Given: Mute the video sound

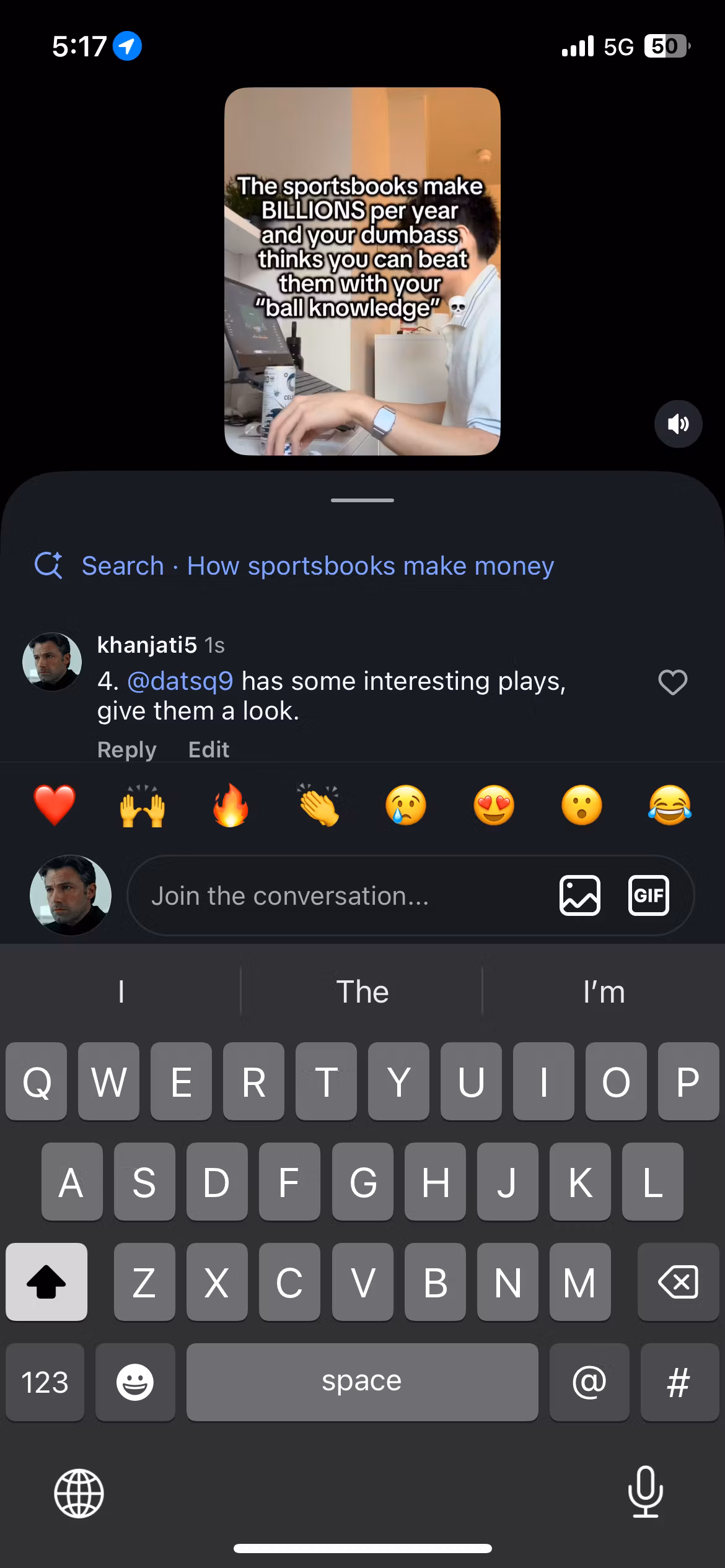Looking at the screenshot, I should pos(678,424).
